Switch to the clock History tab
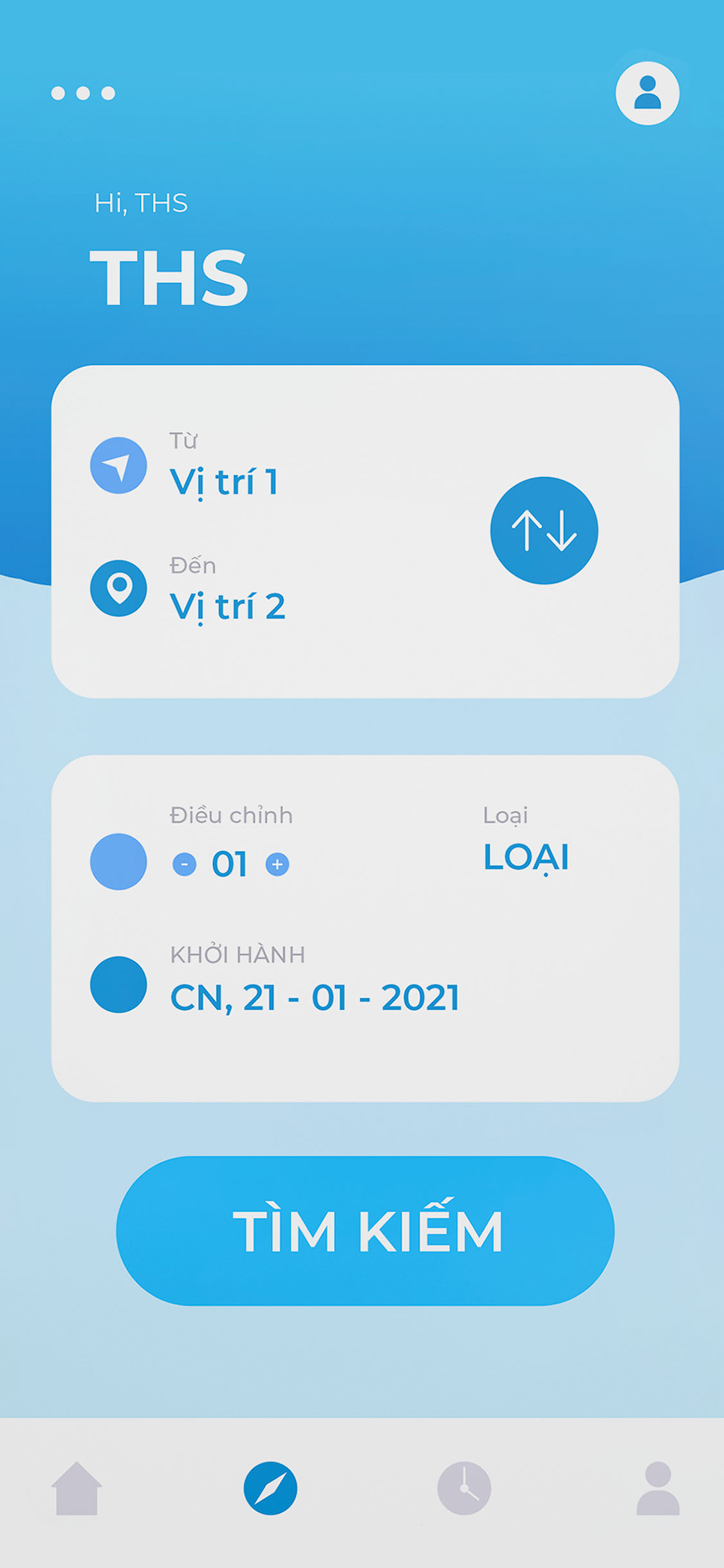This screenshot has height=1568, width=724. [x=464, y=1488]
